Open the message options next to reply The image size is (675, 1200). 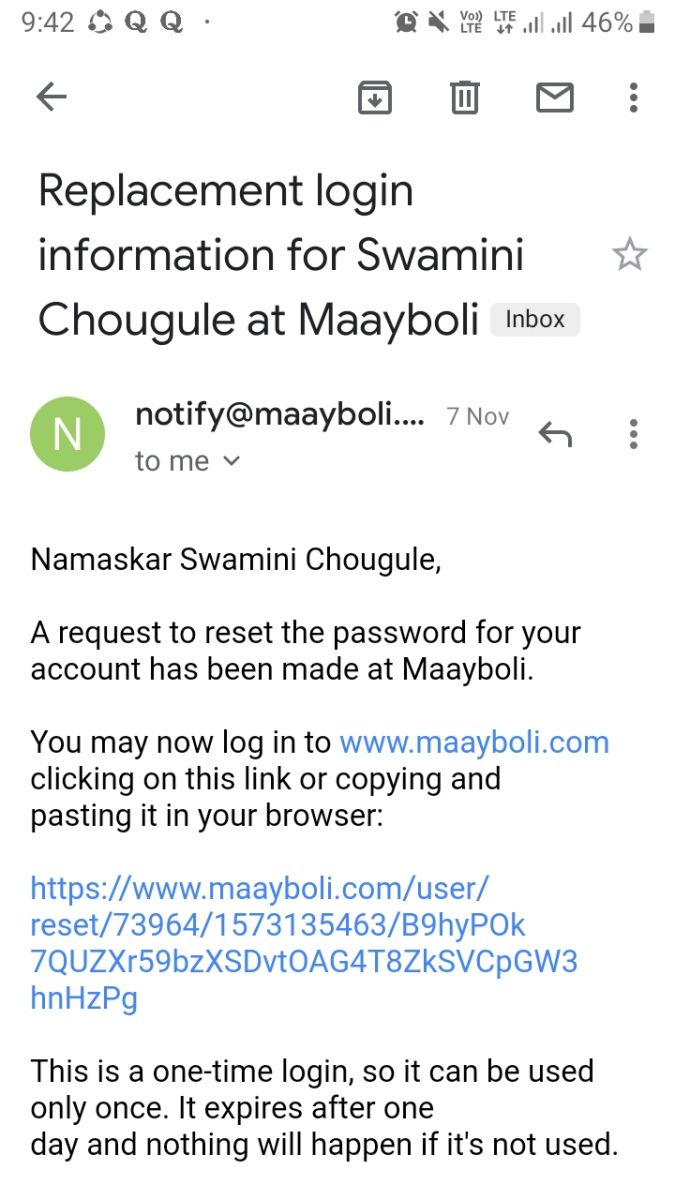pos(633,434)
